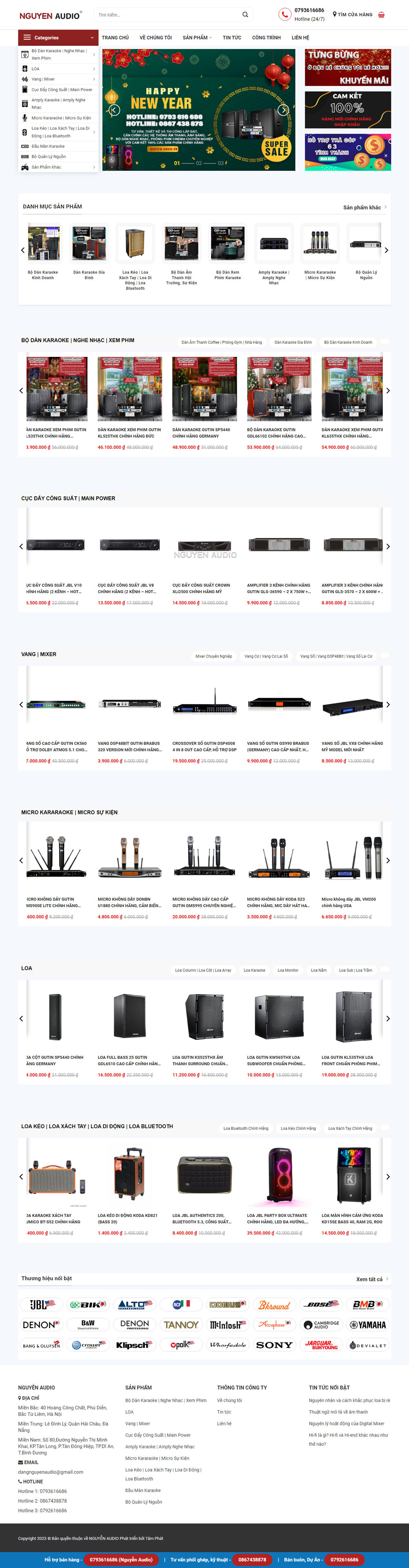Select Loa Karaoke chip in LOA section
Image resolution: width=409 pixels, height=1568 pixels.
254,970
